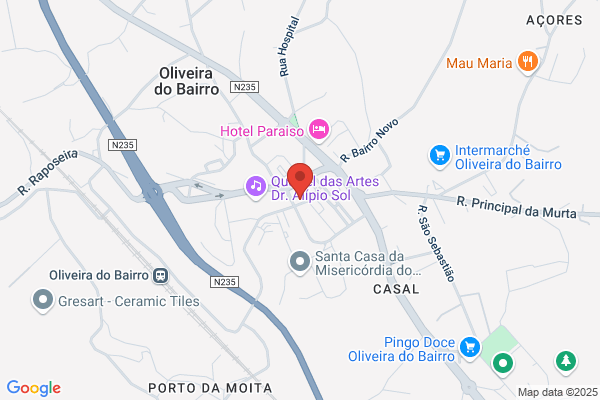The height and width of the screenshot is (400, 600).
Task: Select Pingo Doce Oliveira do Bairro pin
Action: point(470,348)
